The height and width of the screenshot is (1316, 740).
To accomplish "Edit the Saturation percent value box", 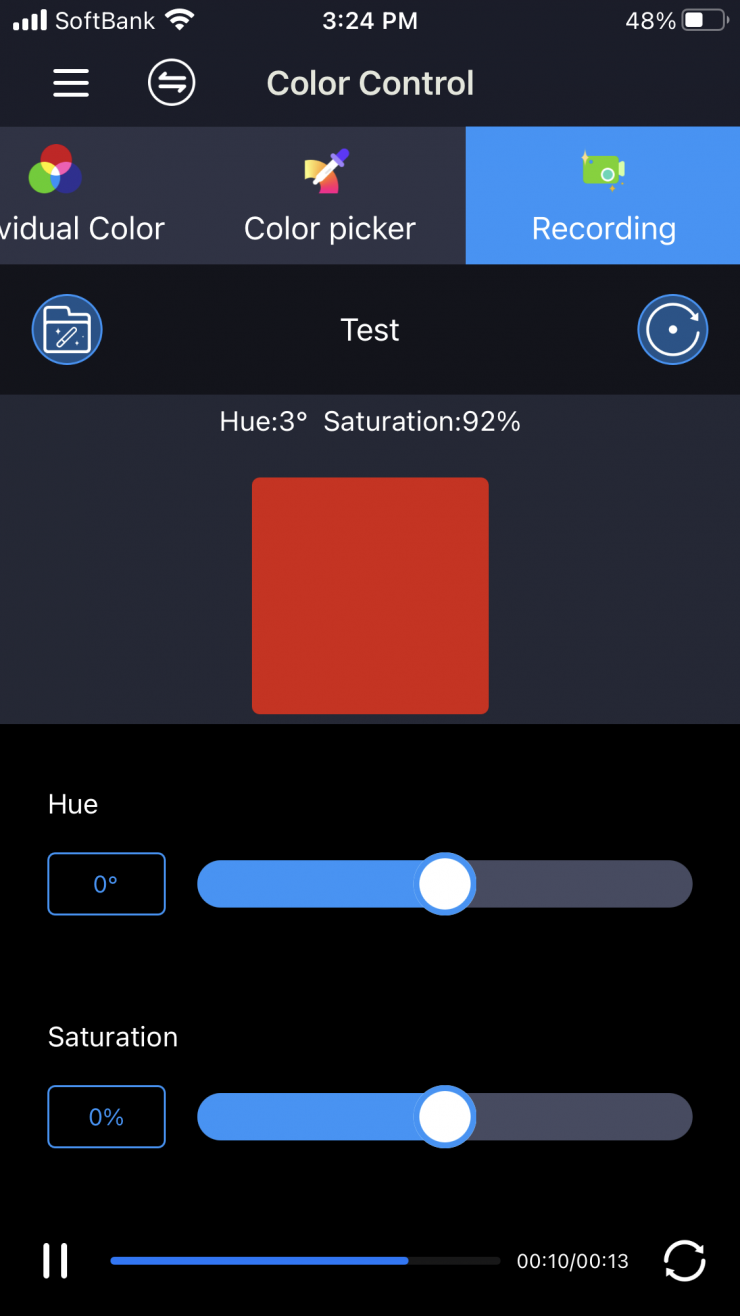I will coord(106,1117).
